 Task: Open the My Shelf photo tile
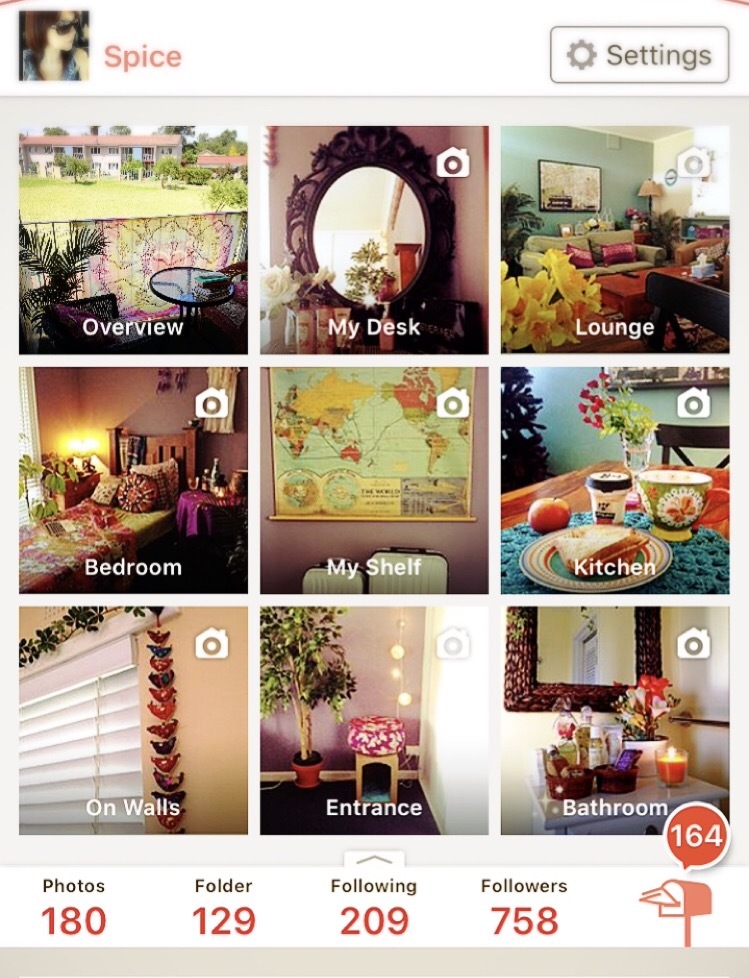(x=374, y=480)
